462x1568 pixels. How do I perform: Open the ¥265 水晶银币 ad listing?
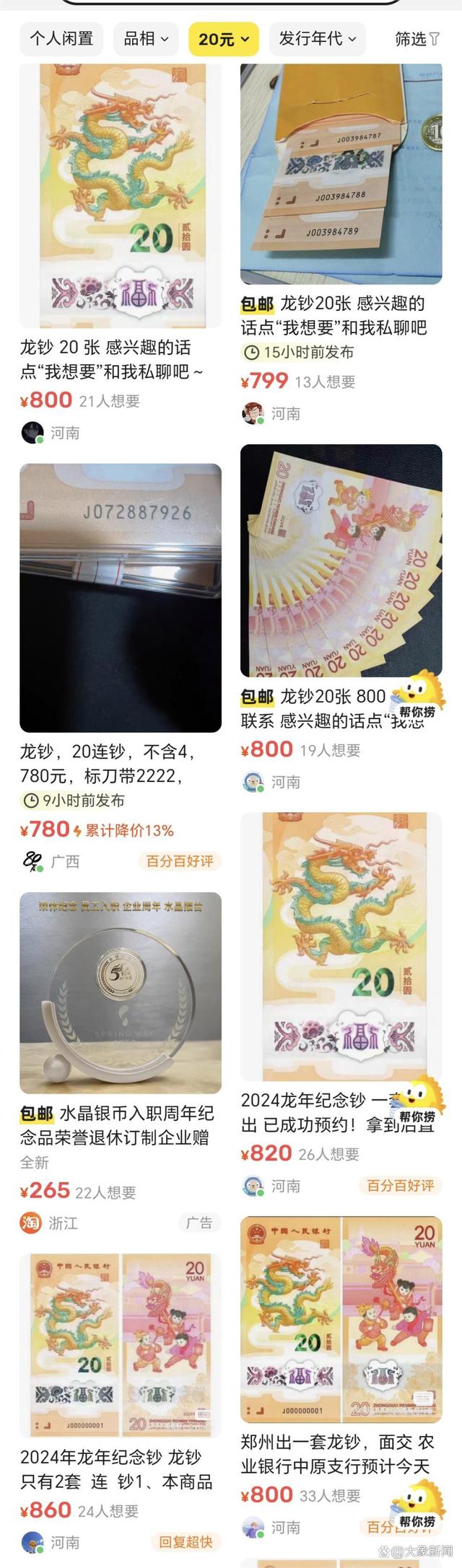[120, 994]
